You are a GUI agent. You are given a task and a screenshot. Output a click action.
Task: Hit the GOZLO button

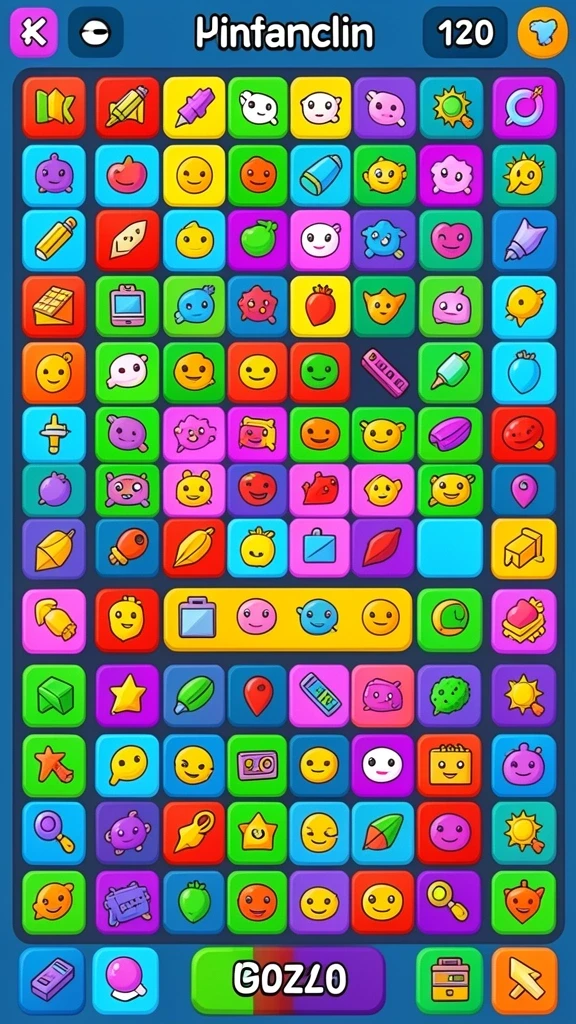[x=288, y=980]
